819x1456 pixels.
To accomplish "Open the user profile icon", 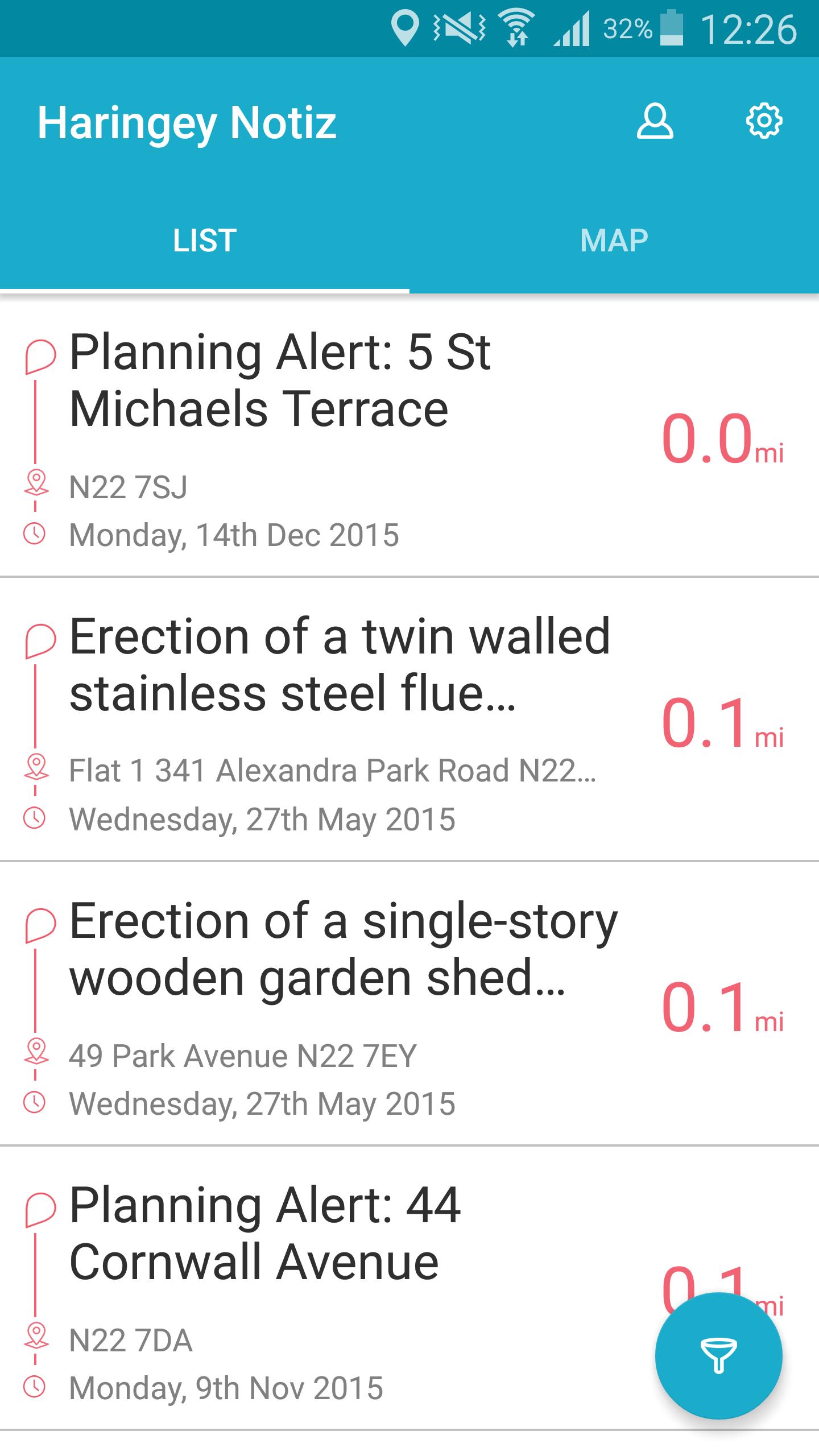I will click(x=655, y=121).
